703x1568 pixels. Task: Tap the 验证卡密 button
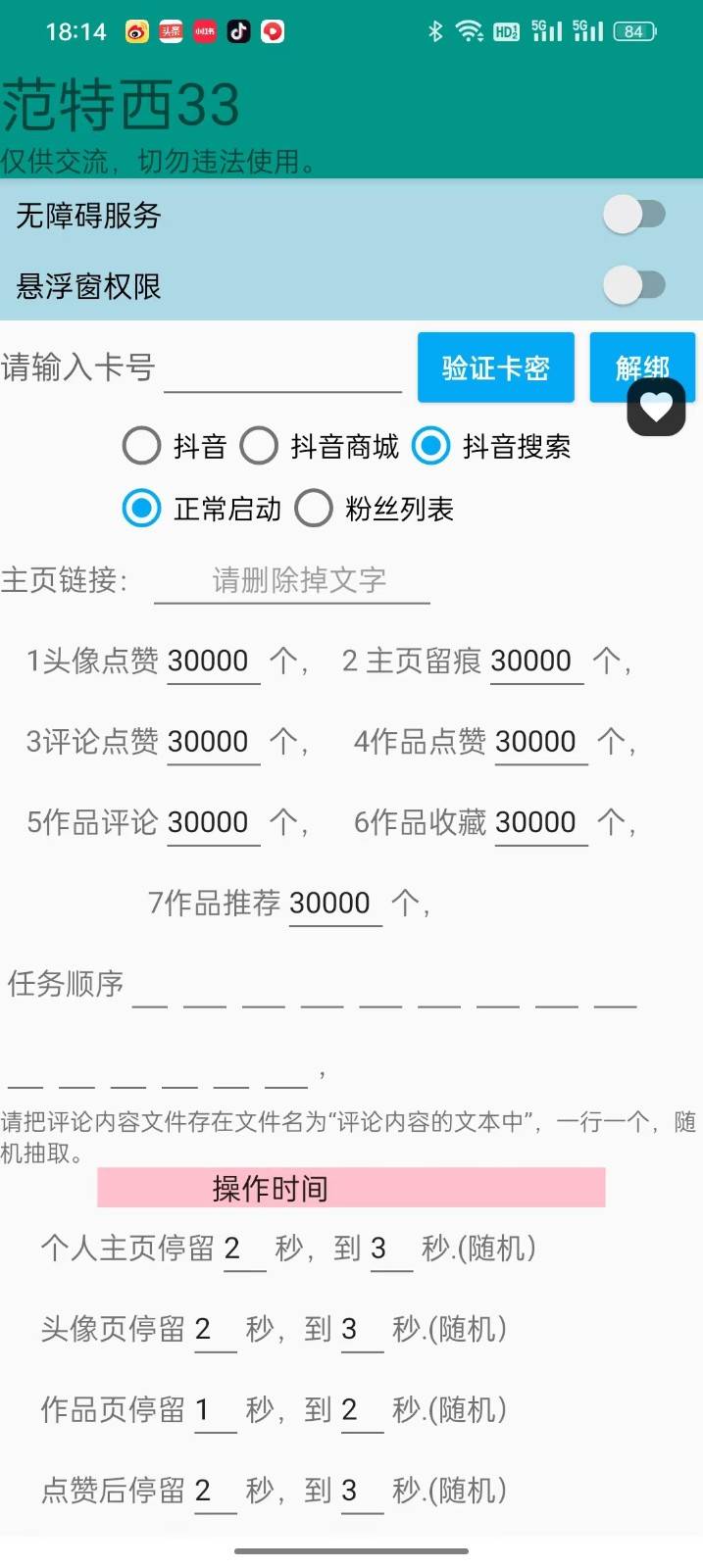pyautogui.click(x=495, y=367)
